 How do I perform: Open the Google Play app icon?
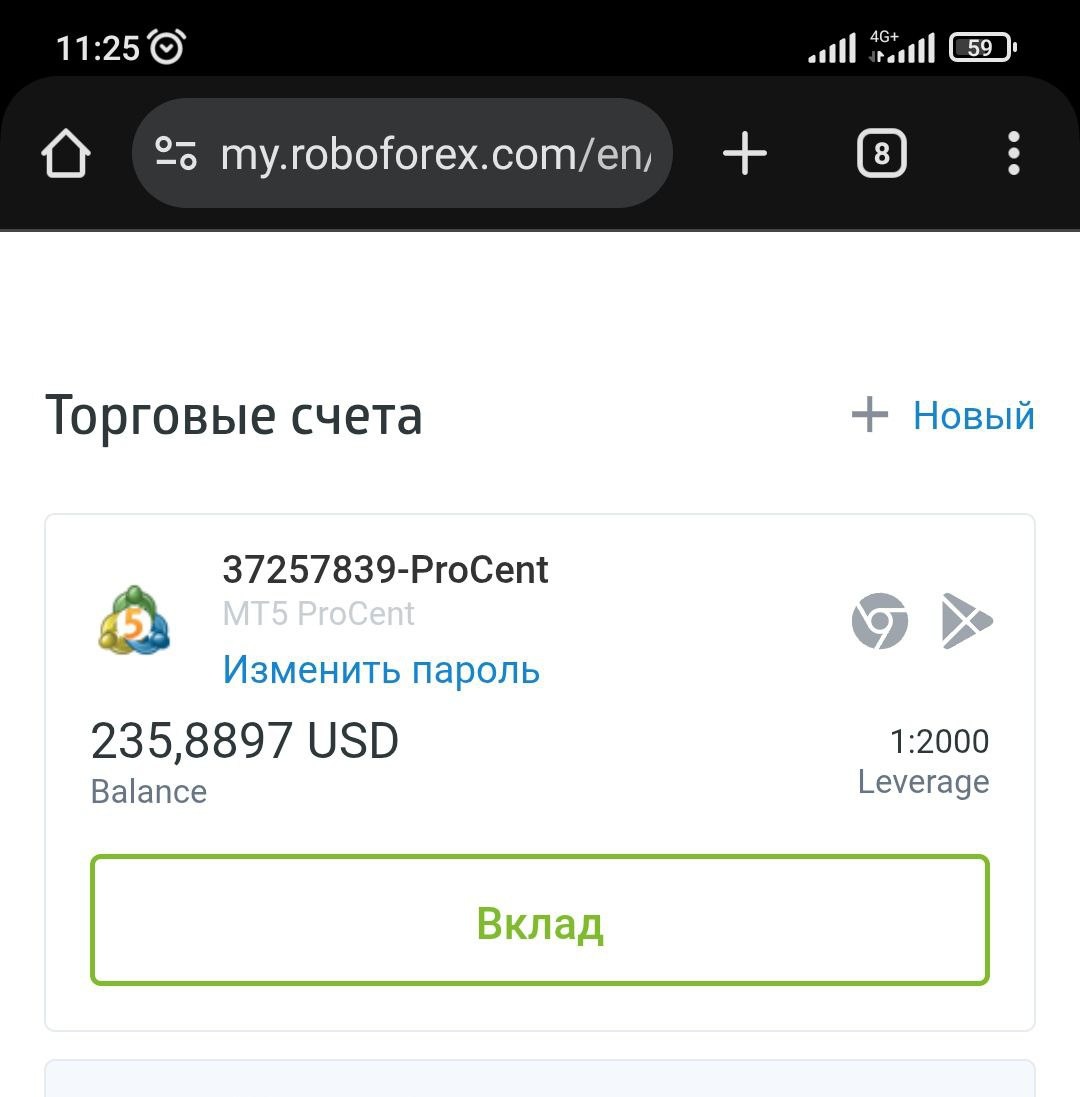966,621
